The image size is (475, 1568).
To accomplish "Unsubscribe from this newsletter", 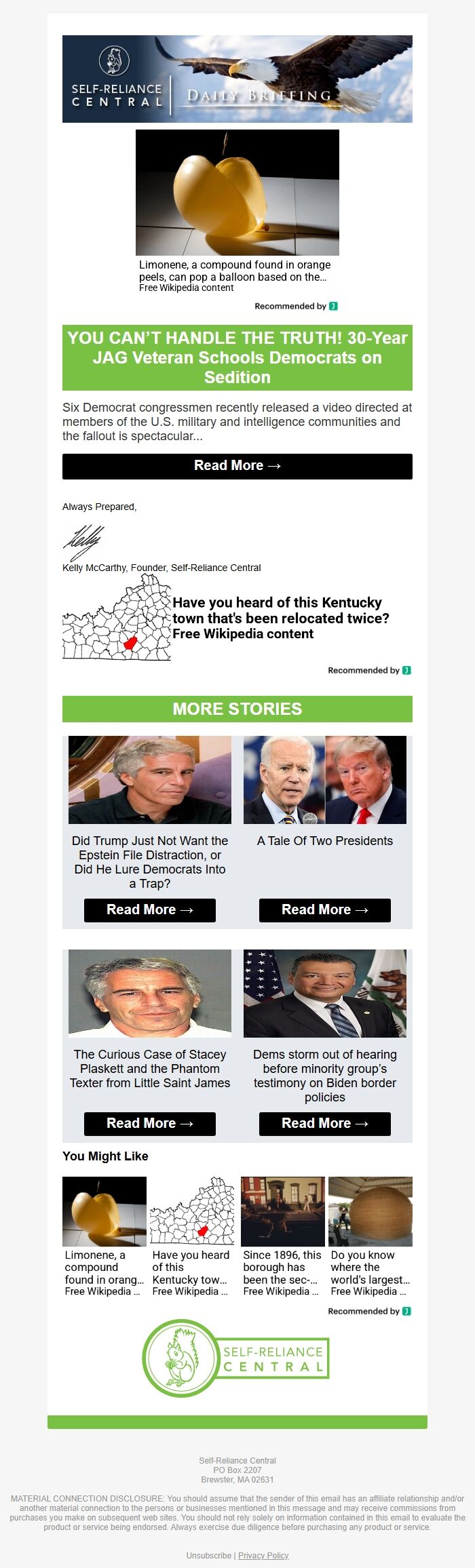I will [x=208, y=1555].
